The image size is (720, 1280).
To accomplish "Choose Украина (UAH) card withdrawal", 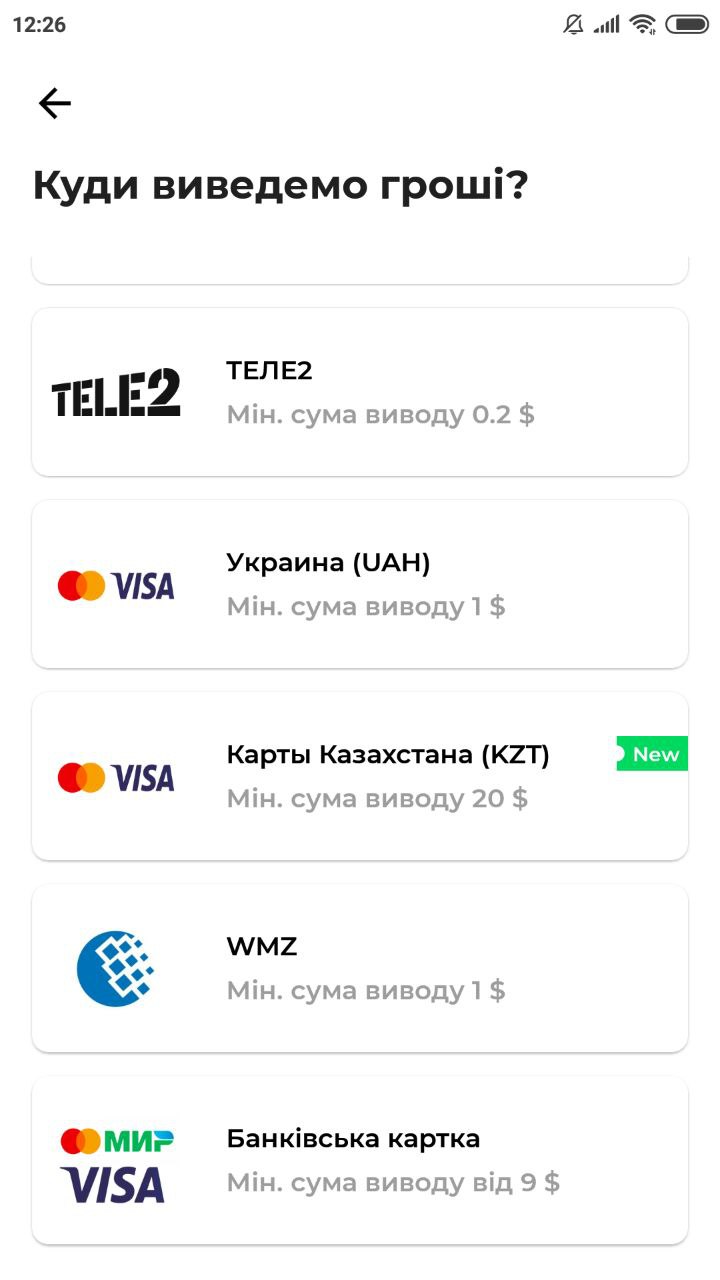I will pos(360,584).
